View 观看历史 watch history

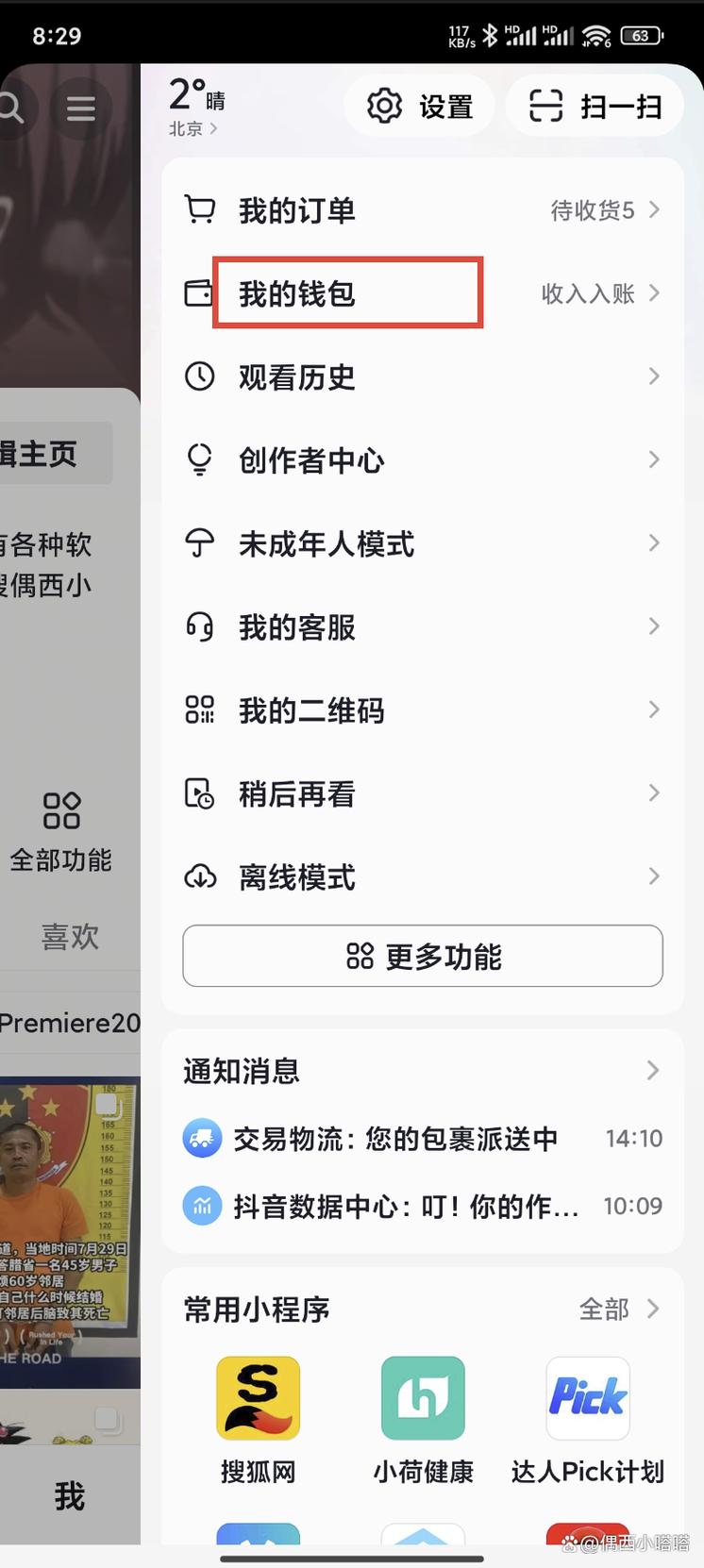click(x=422, y=377)
